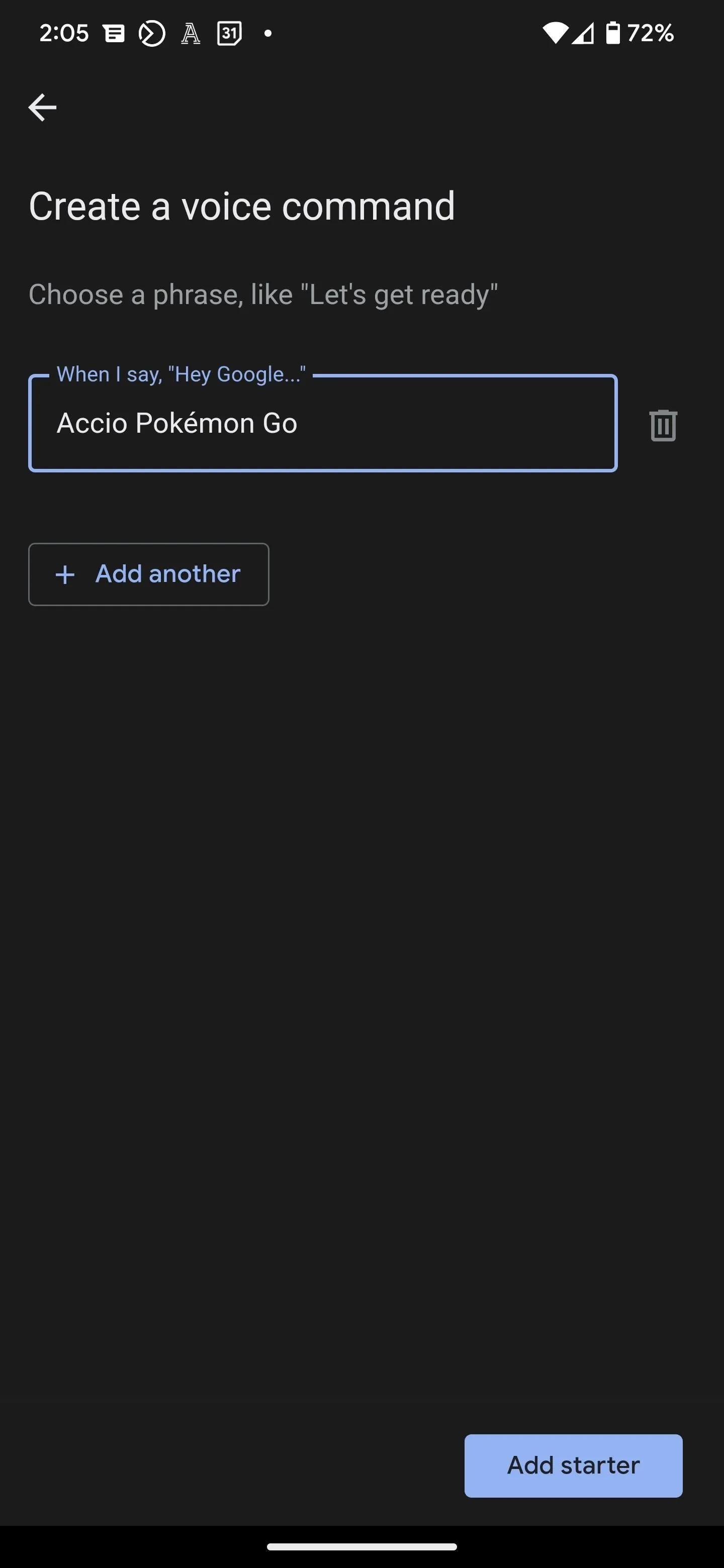Add another voice command phrase
Image resolution: width=724 pixels, height=1568 pixels.
pyautogui.click(x=149, y=574)
